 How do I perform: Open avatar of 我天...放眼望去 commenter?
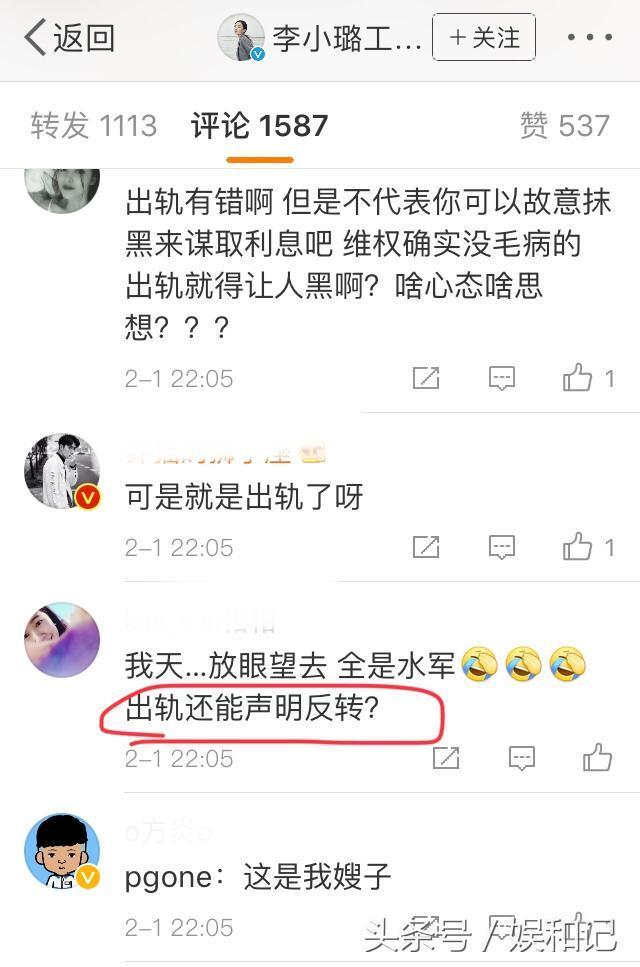click(62, 640)
